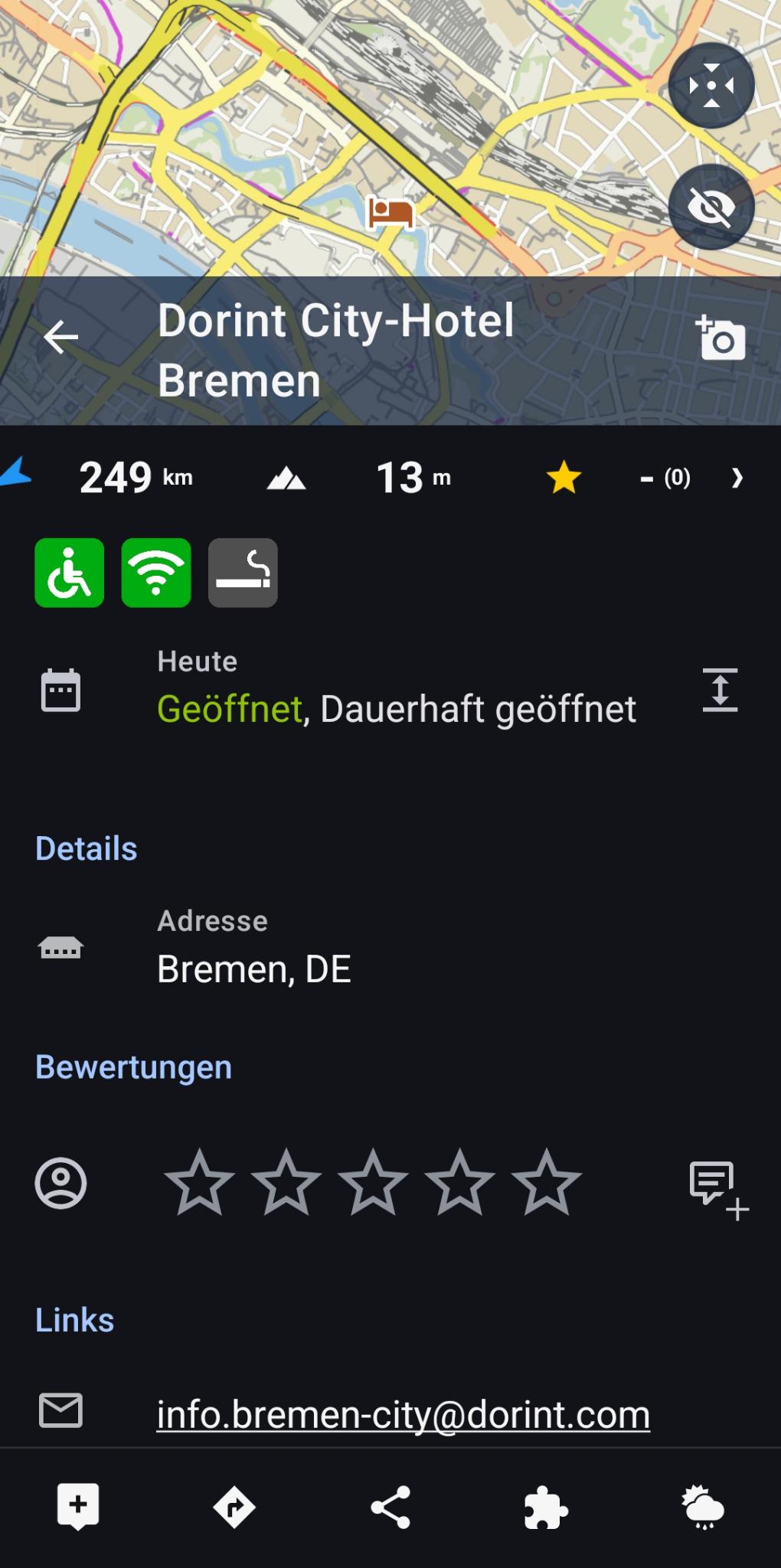This screenshot has width=781, height=1568.
Task: Center the map on the hotel
Action: (711, 85)
